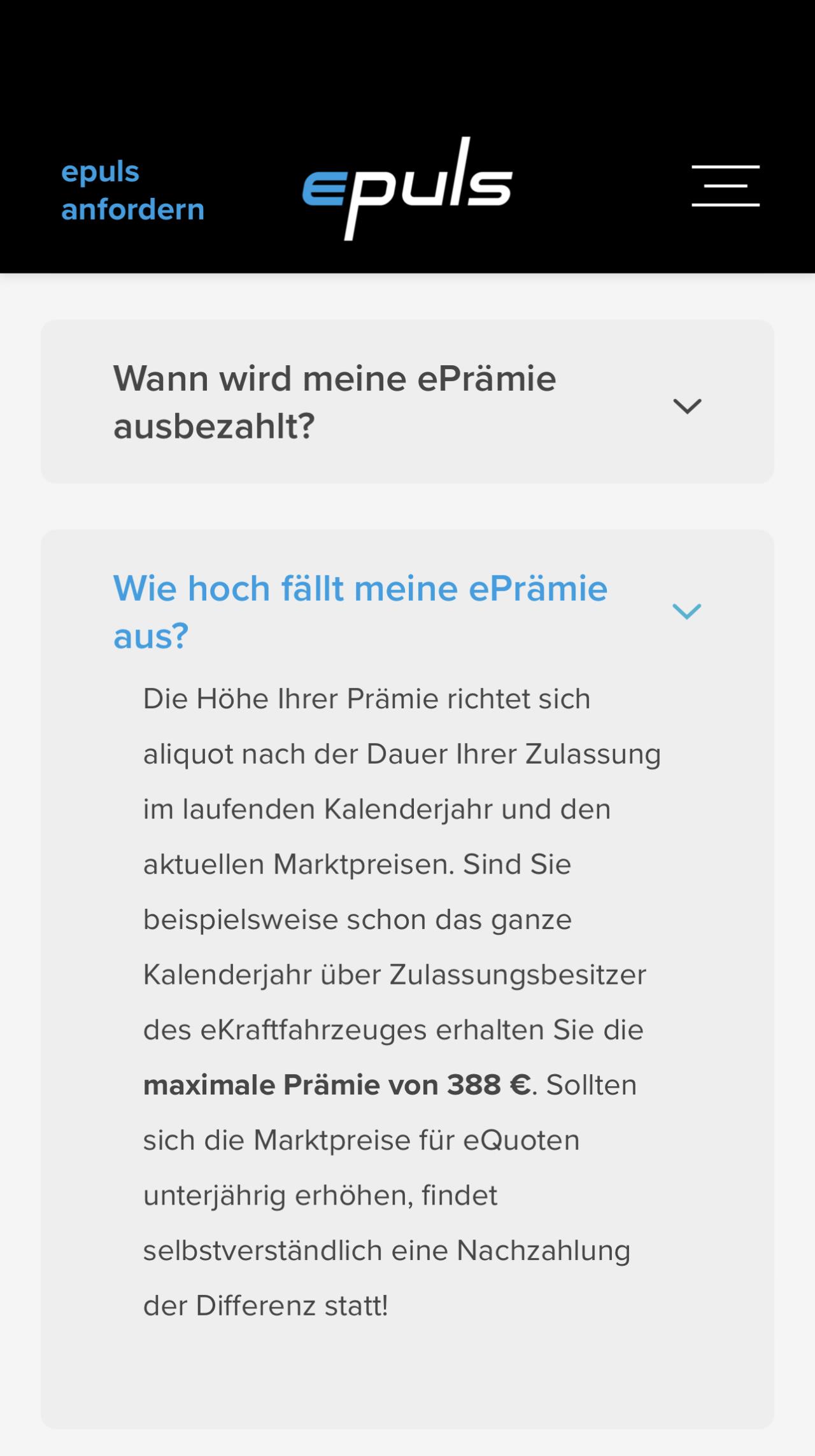Collapse 'Wie hoch fällt meine ePrämie aus?'
The height and width of the screenshot is (1456, 815).
click(x=407, y=612)
